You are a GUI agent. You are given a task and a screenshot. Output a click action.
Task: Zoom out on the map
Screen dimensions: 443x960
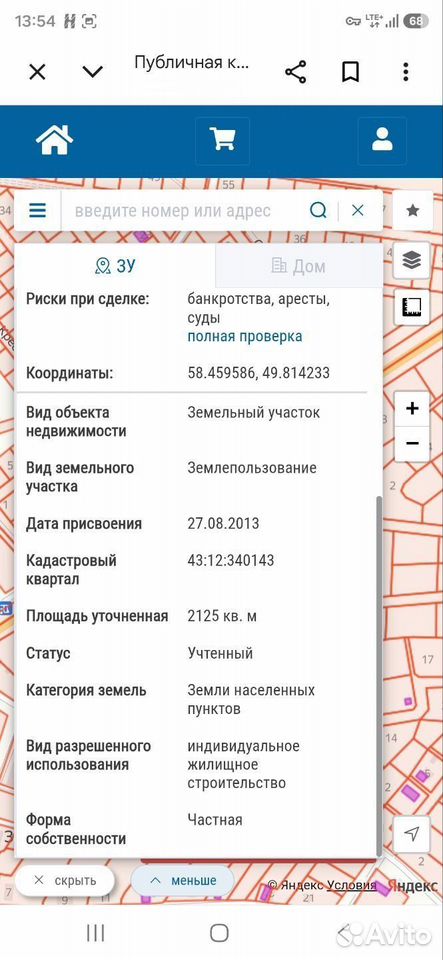click(x=412, y=444)
